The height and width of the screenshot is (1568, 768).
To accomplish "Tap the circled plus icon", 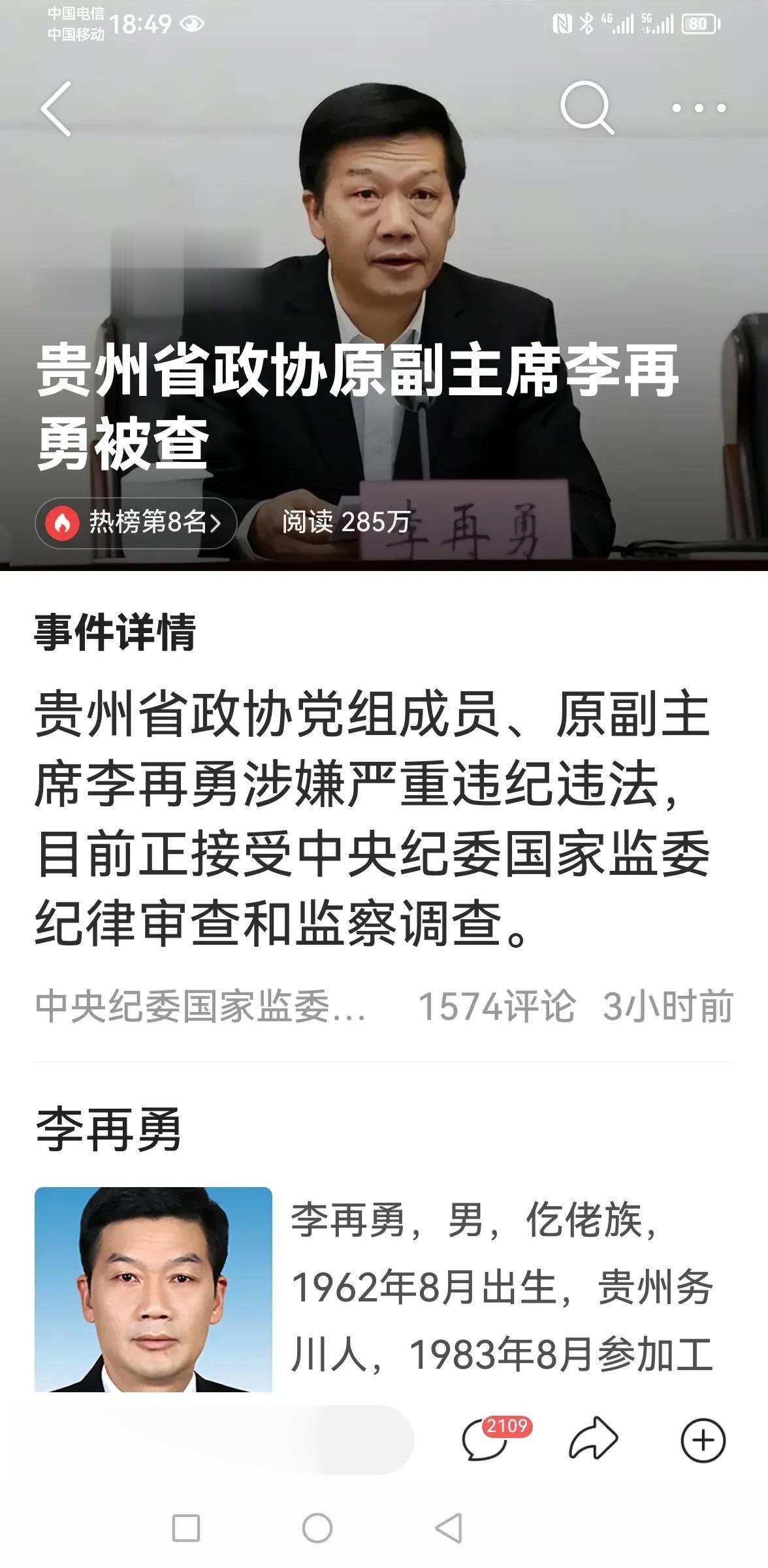I will (x=703, y=1440).
